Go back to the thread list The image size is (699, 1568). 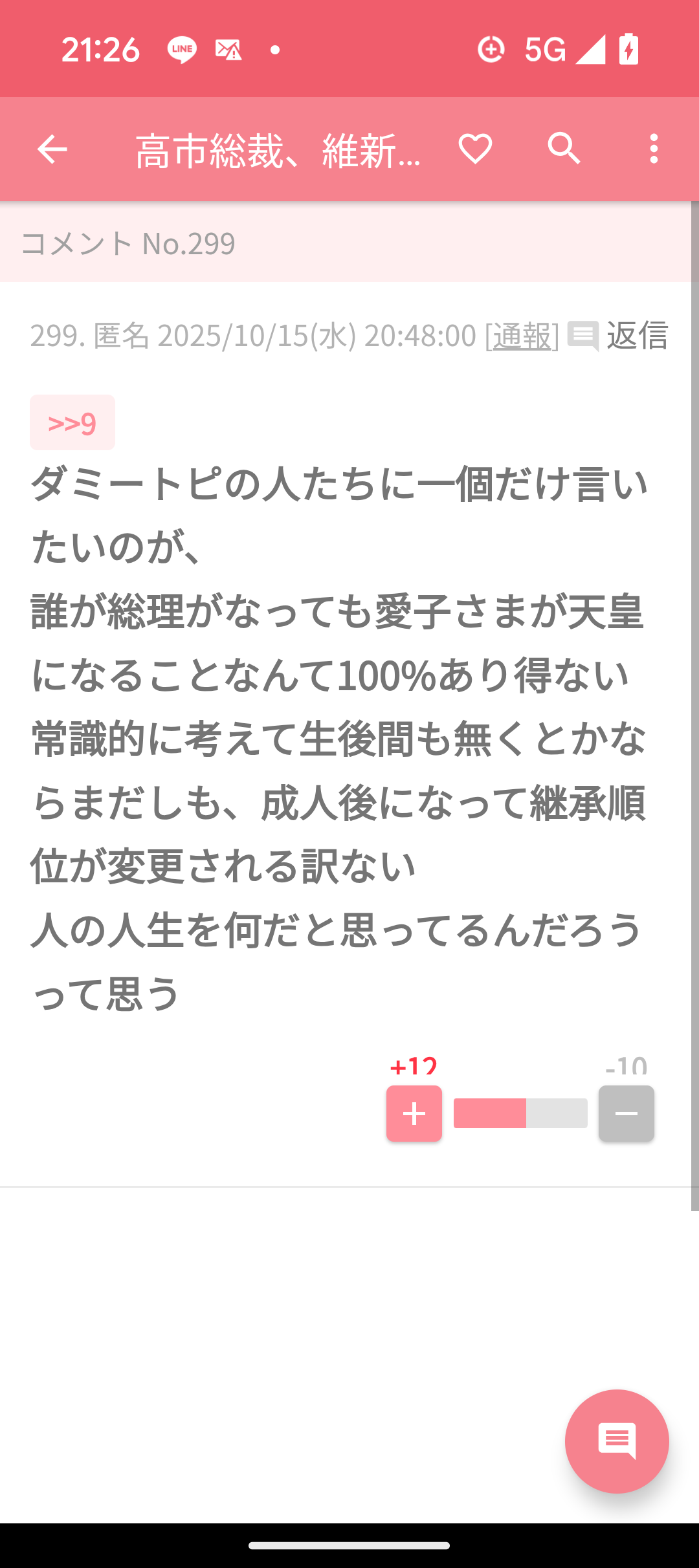(51, 149)
